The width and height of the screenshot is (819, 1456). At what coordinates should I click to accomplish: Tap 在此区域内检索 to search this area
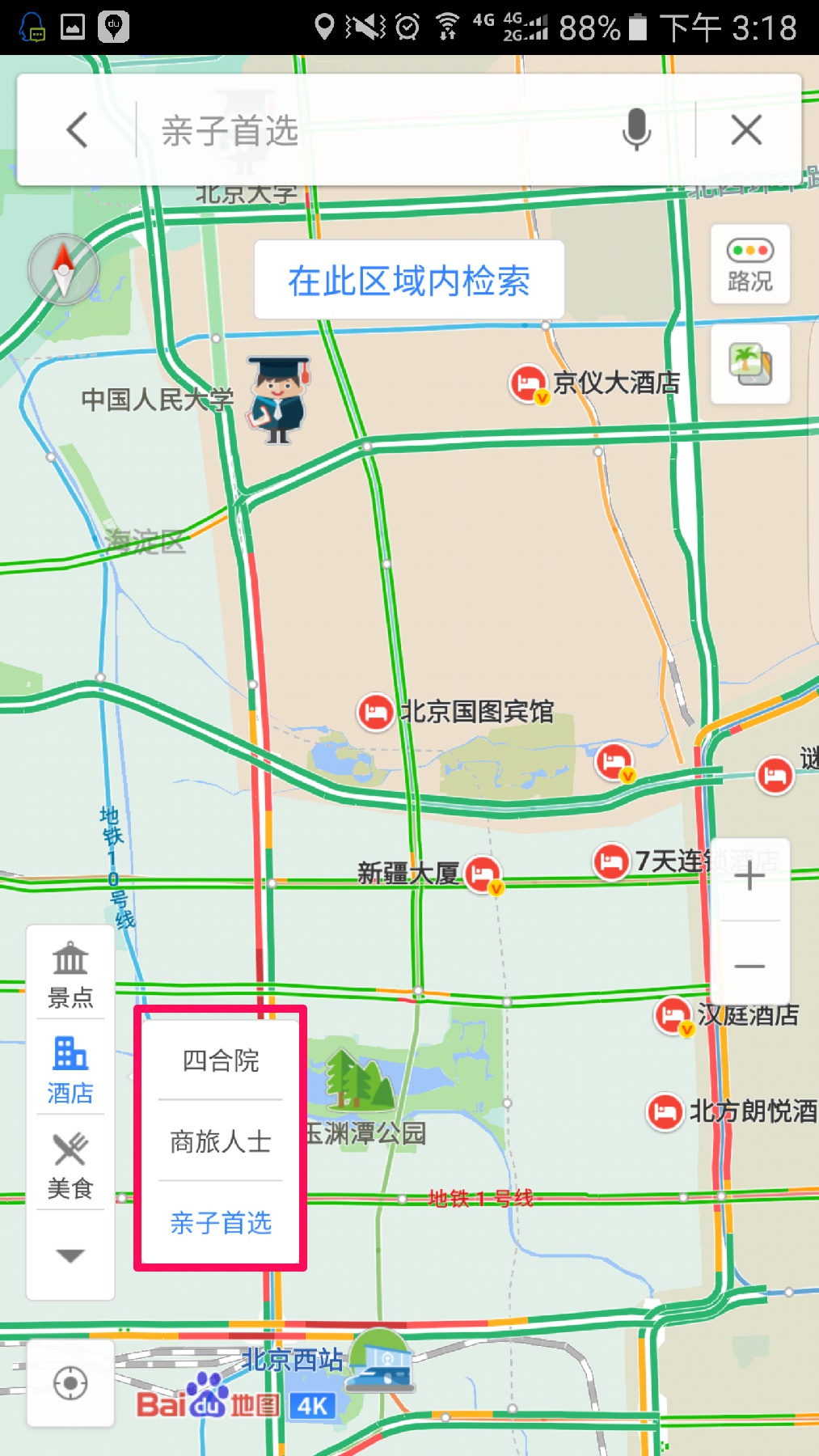(x=409, y=280)
